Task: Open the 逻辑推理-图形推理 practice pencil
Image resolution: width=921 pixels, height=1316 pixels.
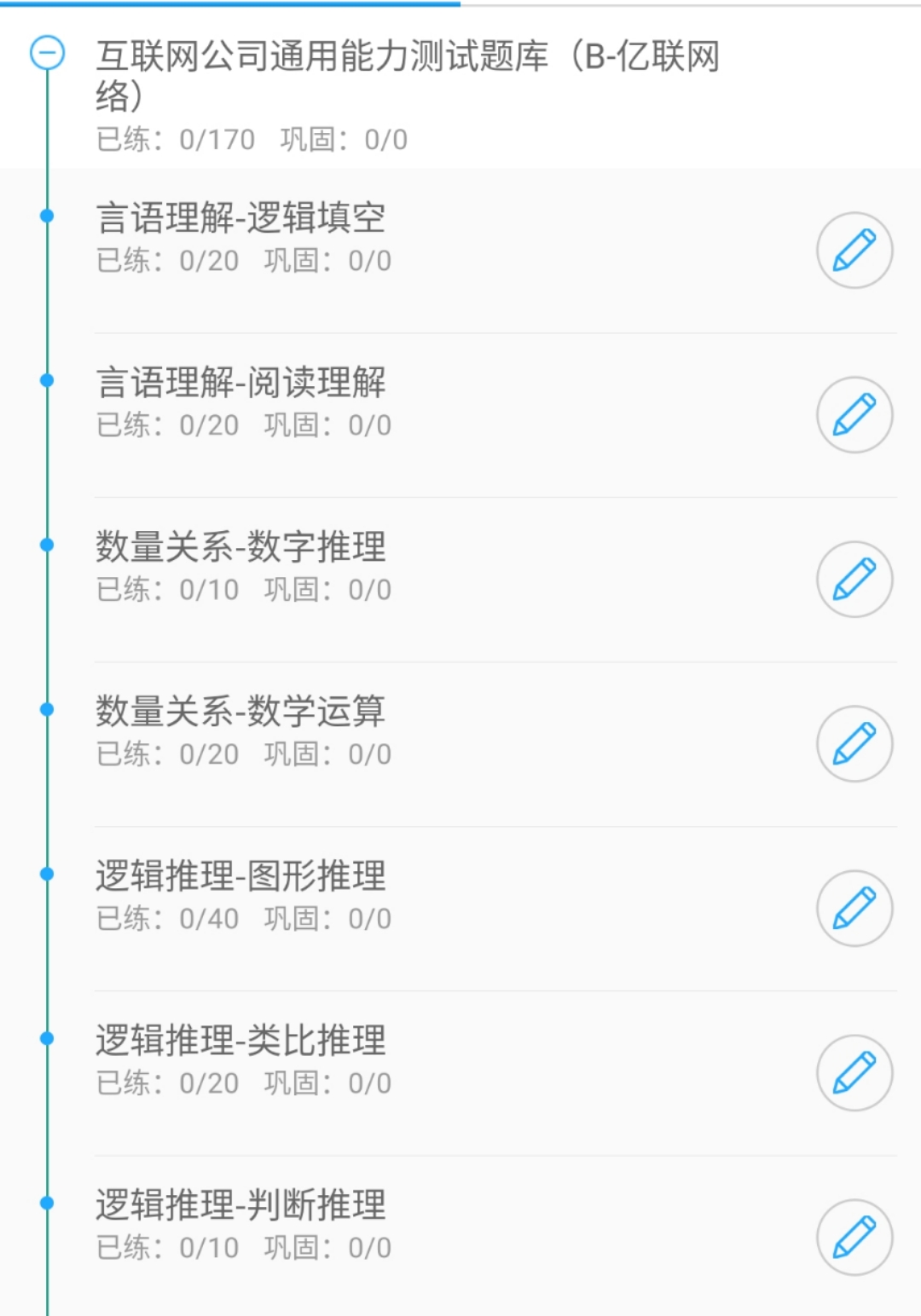Action: click(x=854, y=908)
